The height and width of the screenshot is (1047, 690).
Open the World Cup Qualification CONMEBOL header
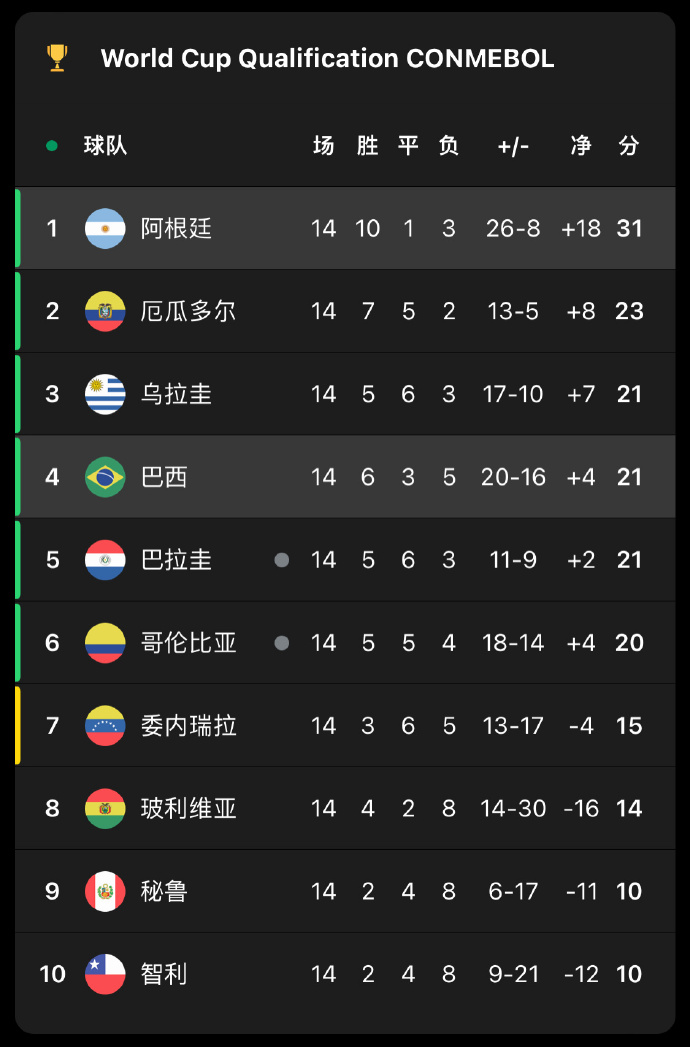coord(327,59)
